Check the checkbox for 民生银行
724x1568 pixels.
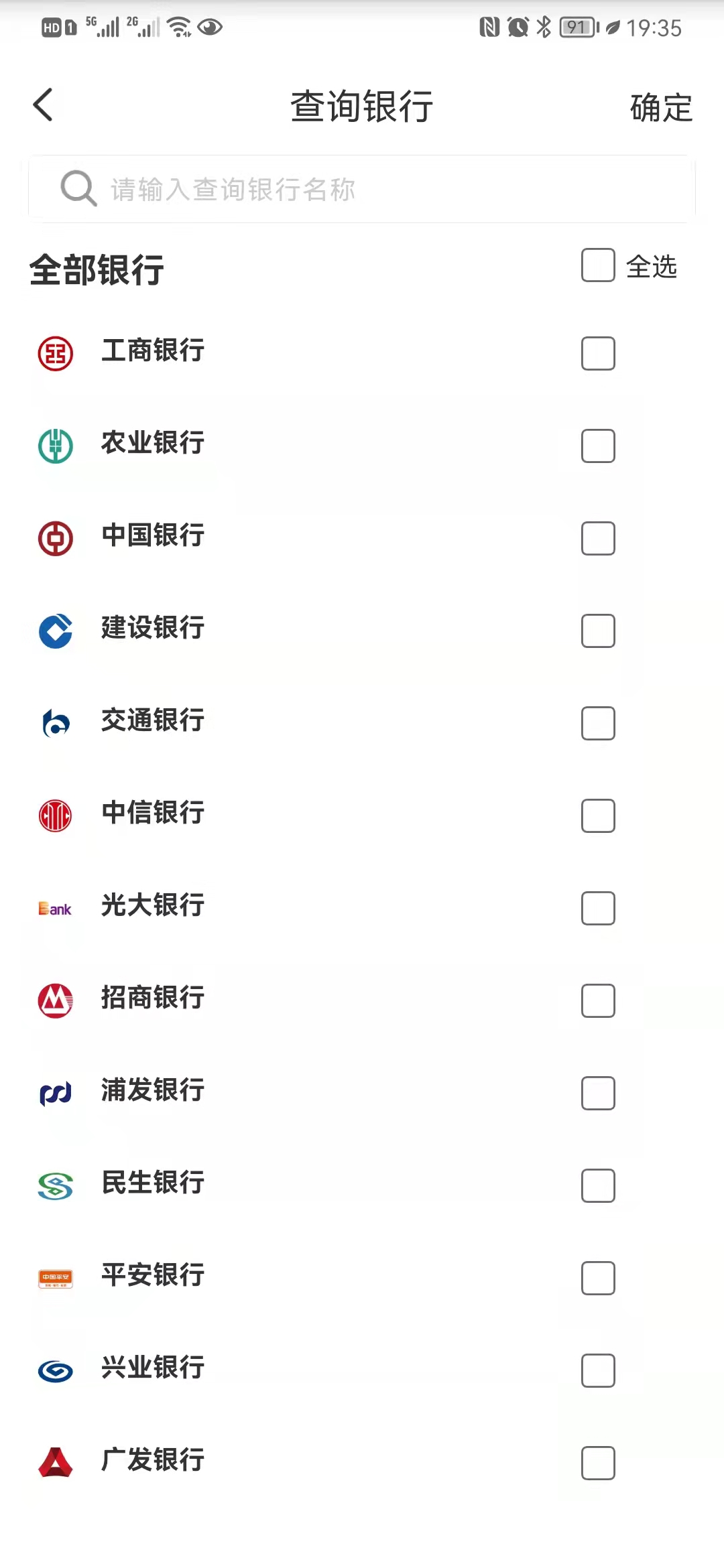point(598,1185)
